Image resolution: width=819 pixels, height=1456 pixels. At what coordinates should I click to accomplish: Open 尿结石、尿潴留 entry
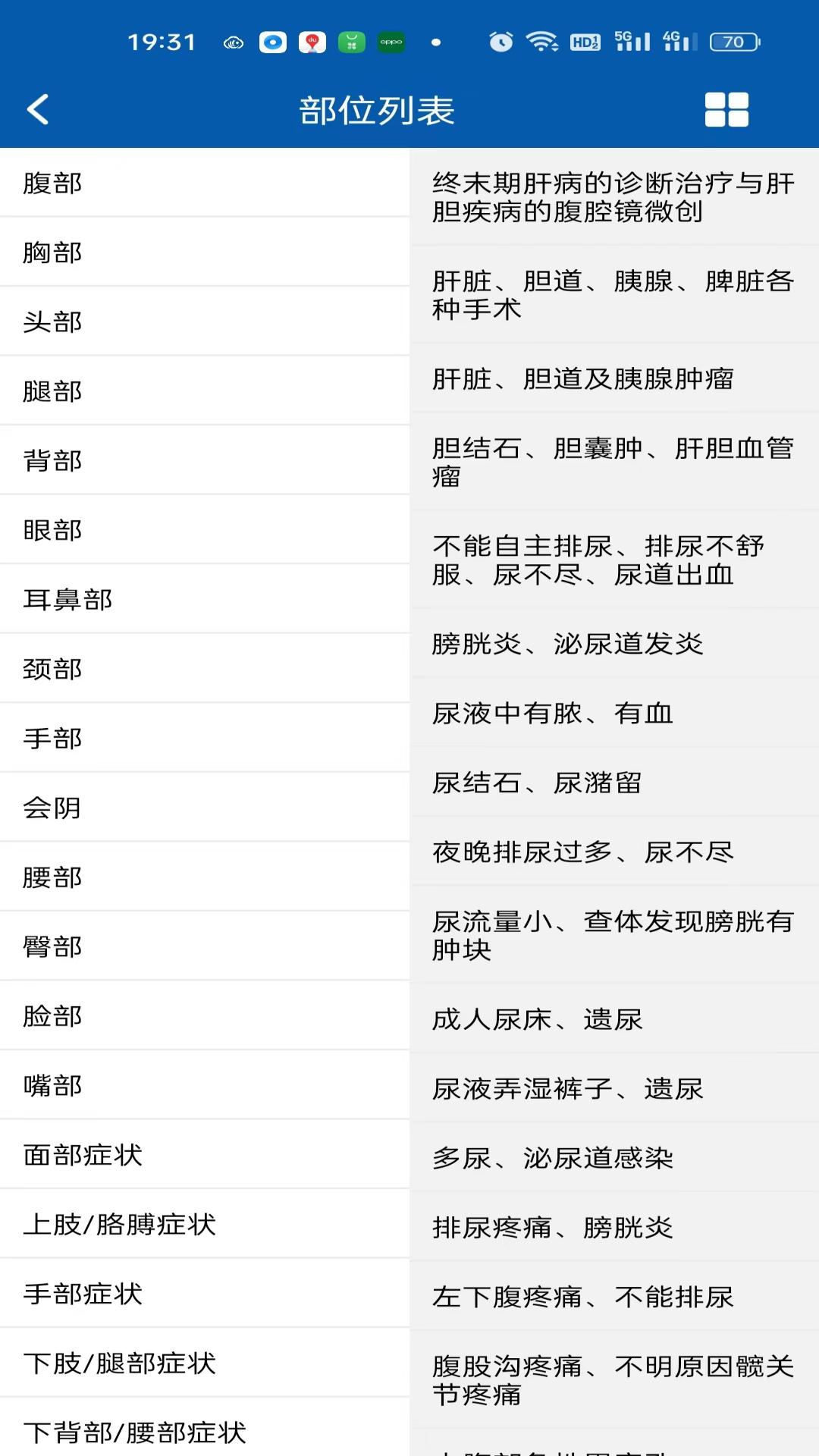coord(614,783)
